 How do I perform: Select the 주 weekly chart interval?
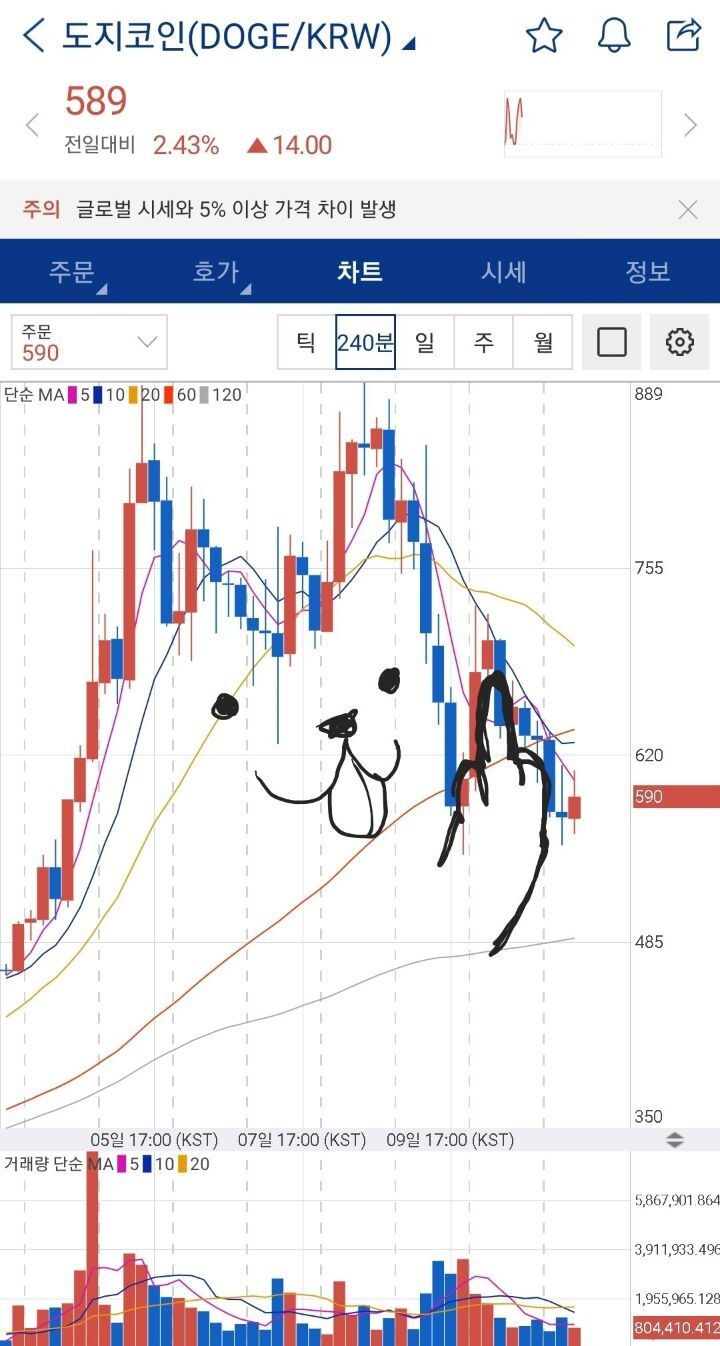(x=484, y=342)
